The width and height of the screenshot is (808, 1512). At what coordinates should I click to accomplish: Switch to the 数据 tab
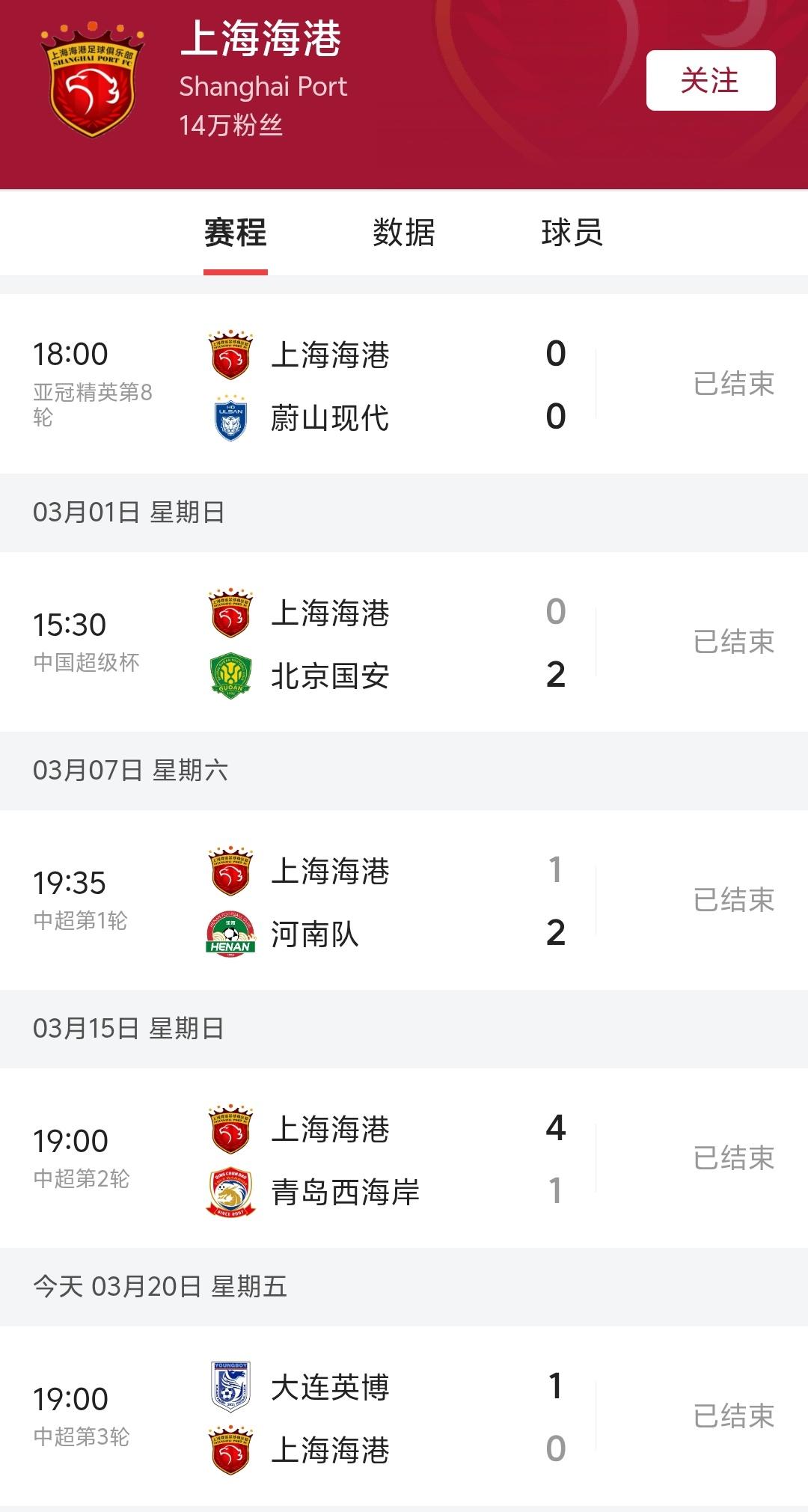click(x=403, y=233)
